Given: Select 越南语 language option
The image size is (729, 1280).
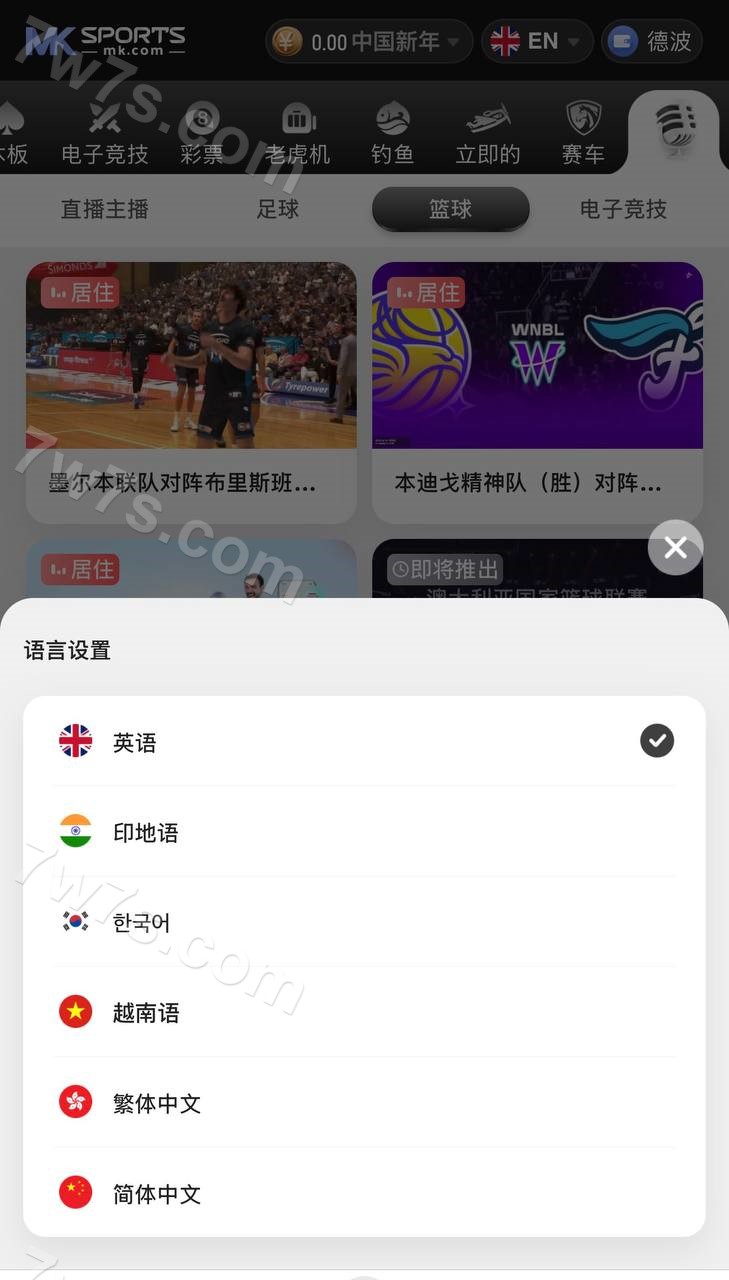Looking at the screenshot, I should click(x=364, y=1012).
